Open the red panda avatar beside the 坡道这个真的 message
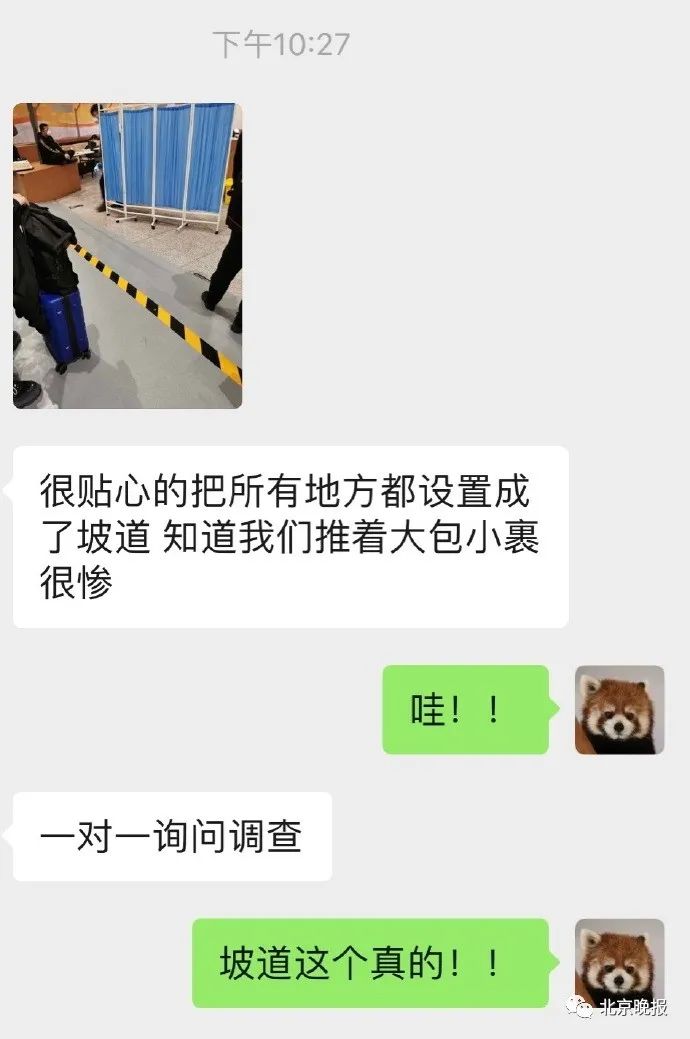Viewport: 690px width, 1039px height. coord(619,962)
